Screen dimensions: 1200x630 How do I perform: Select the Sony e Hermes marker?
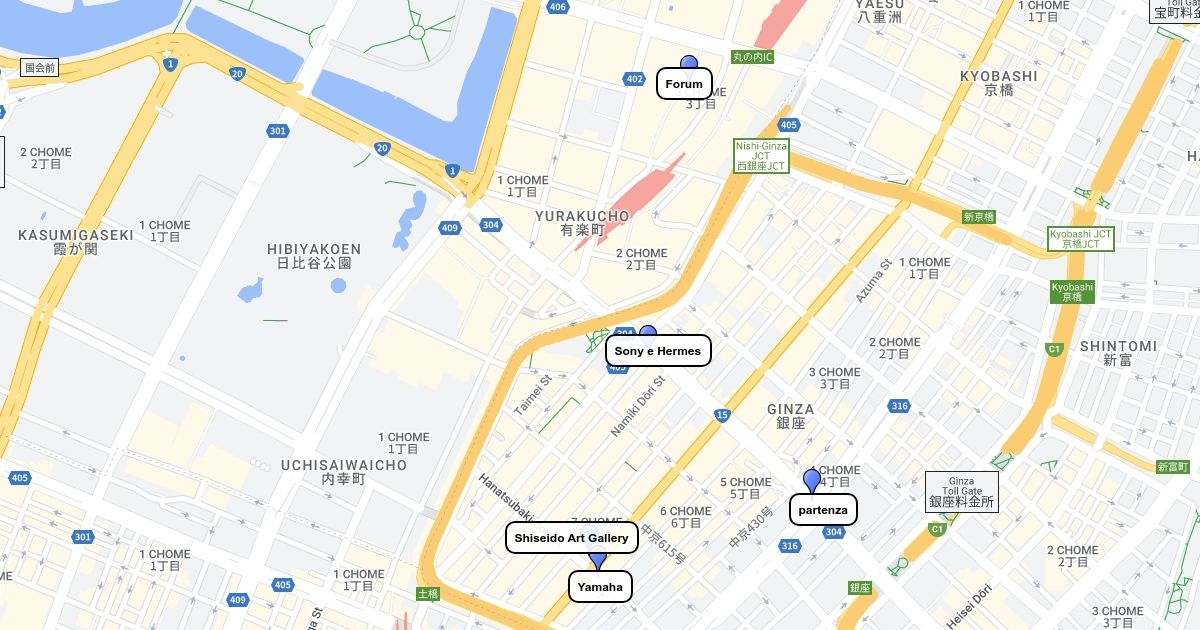click(658, 351)
